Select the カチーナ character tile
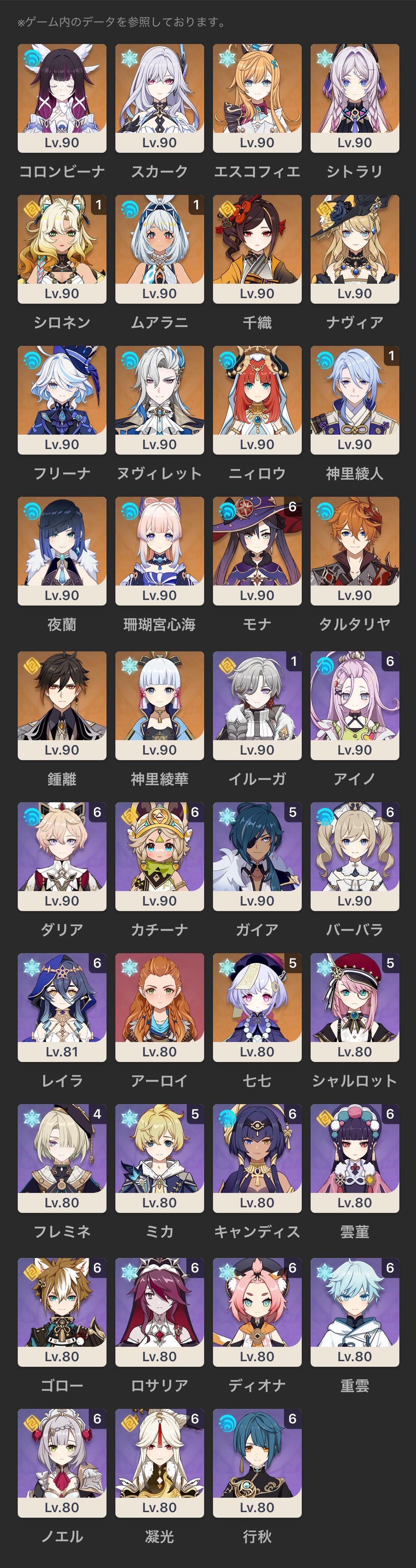This screenshot has height=1568, width=416. (159, 856)
